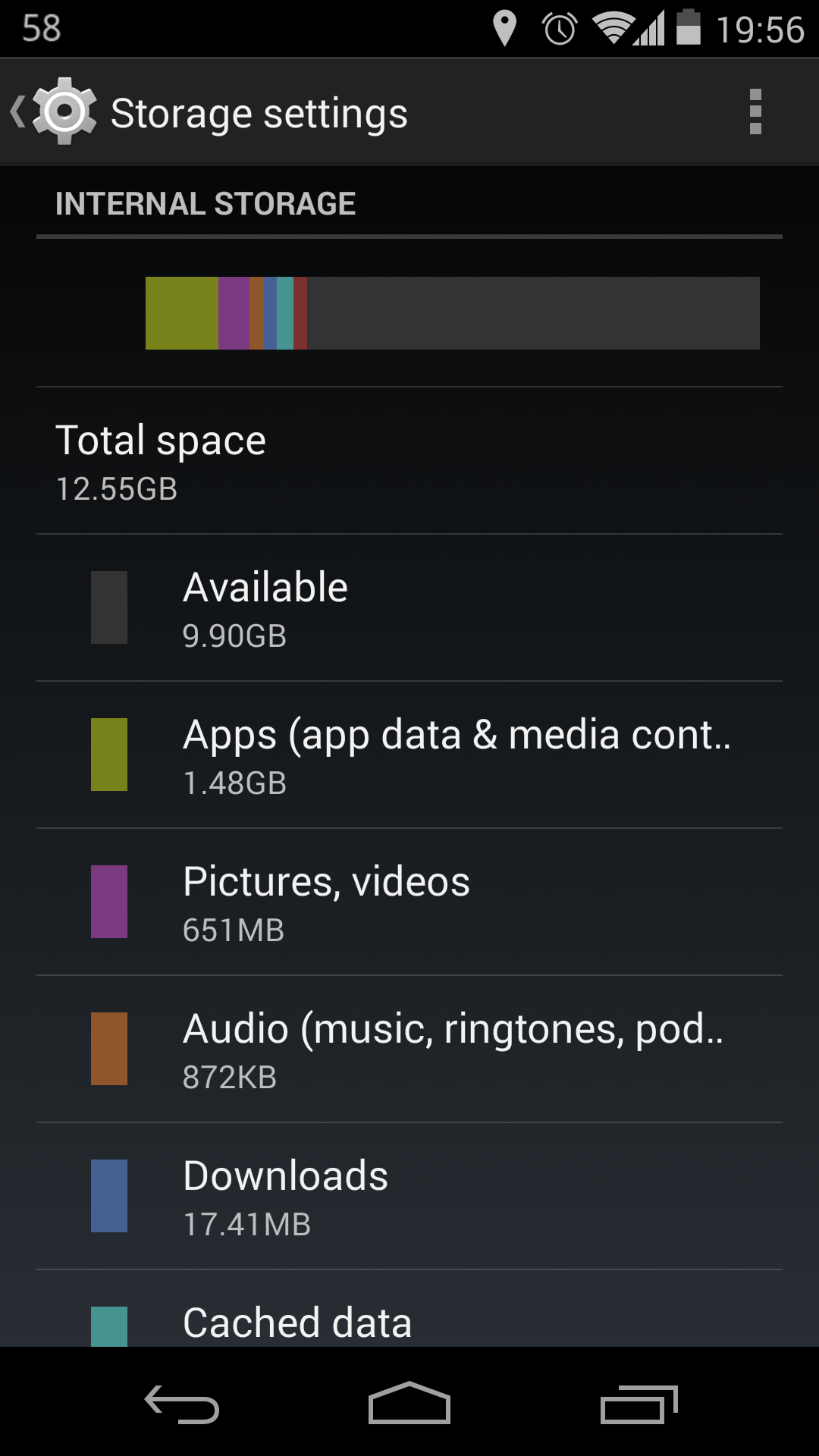Open recent apps from the navigation bar

(639, 1404)
